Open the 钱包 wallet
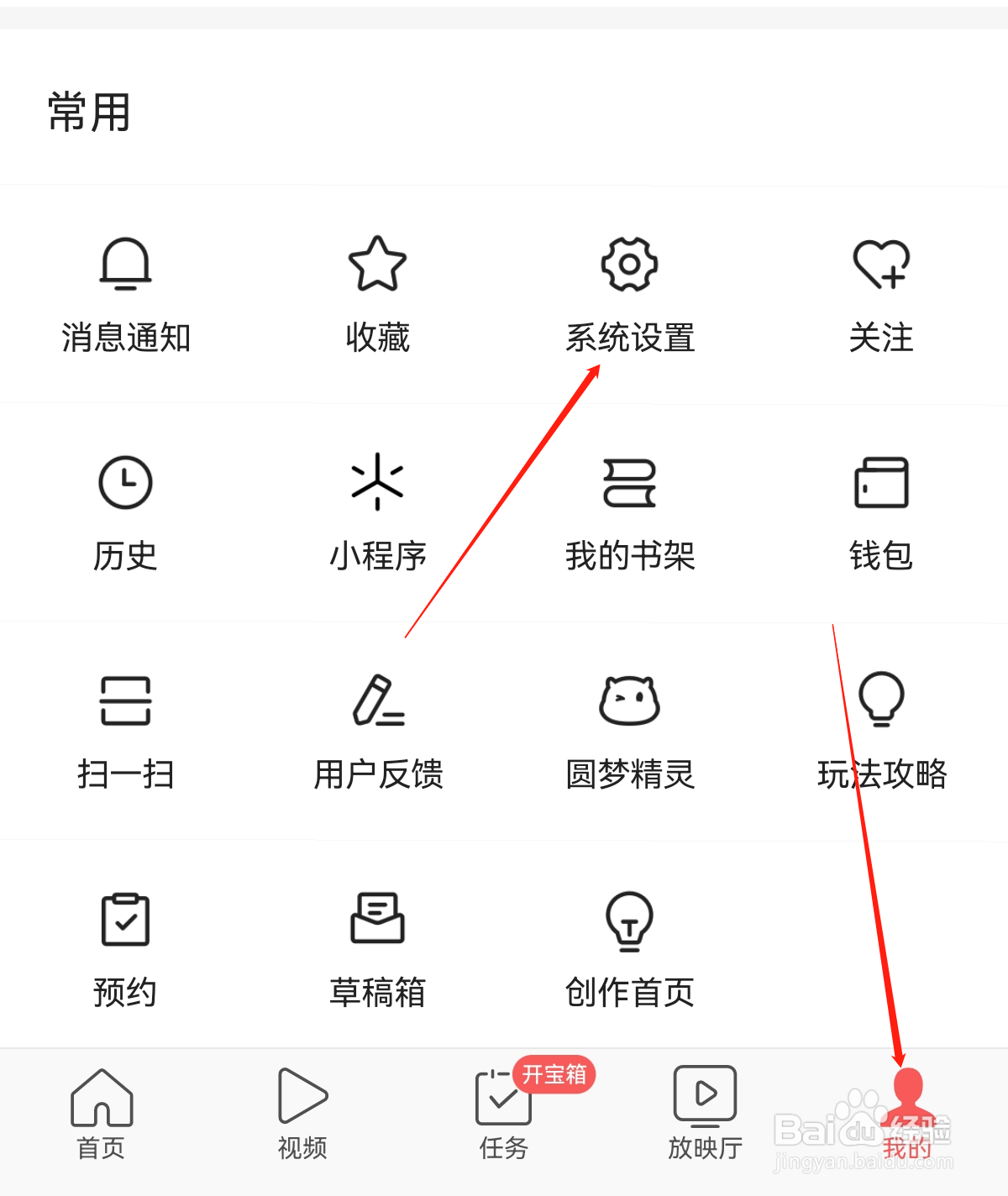The height and width of the screenshot is (1196, 1008). pos(881,514)
